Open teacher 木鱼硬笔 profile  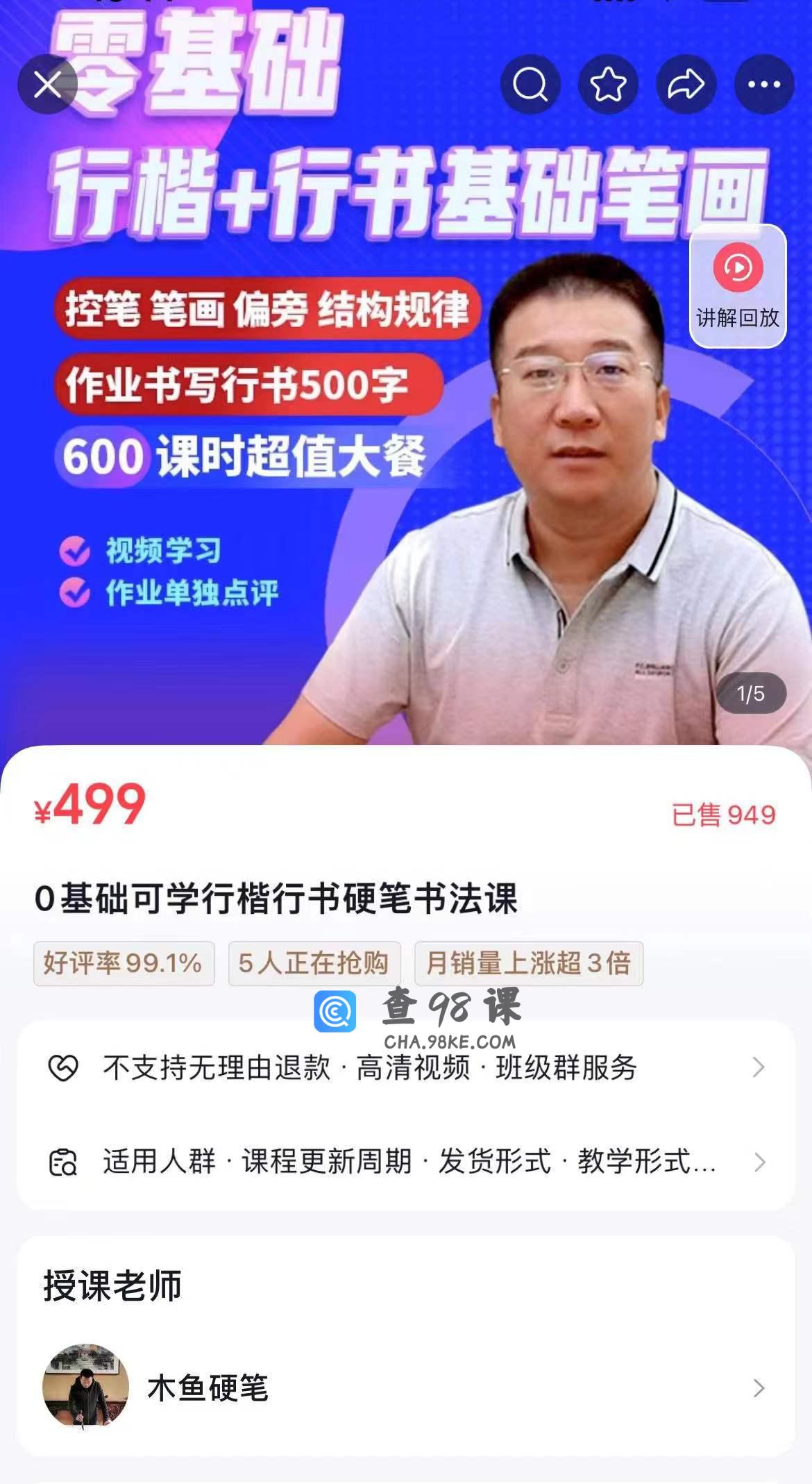pos(406,1387)
